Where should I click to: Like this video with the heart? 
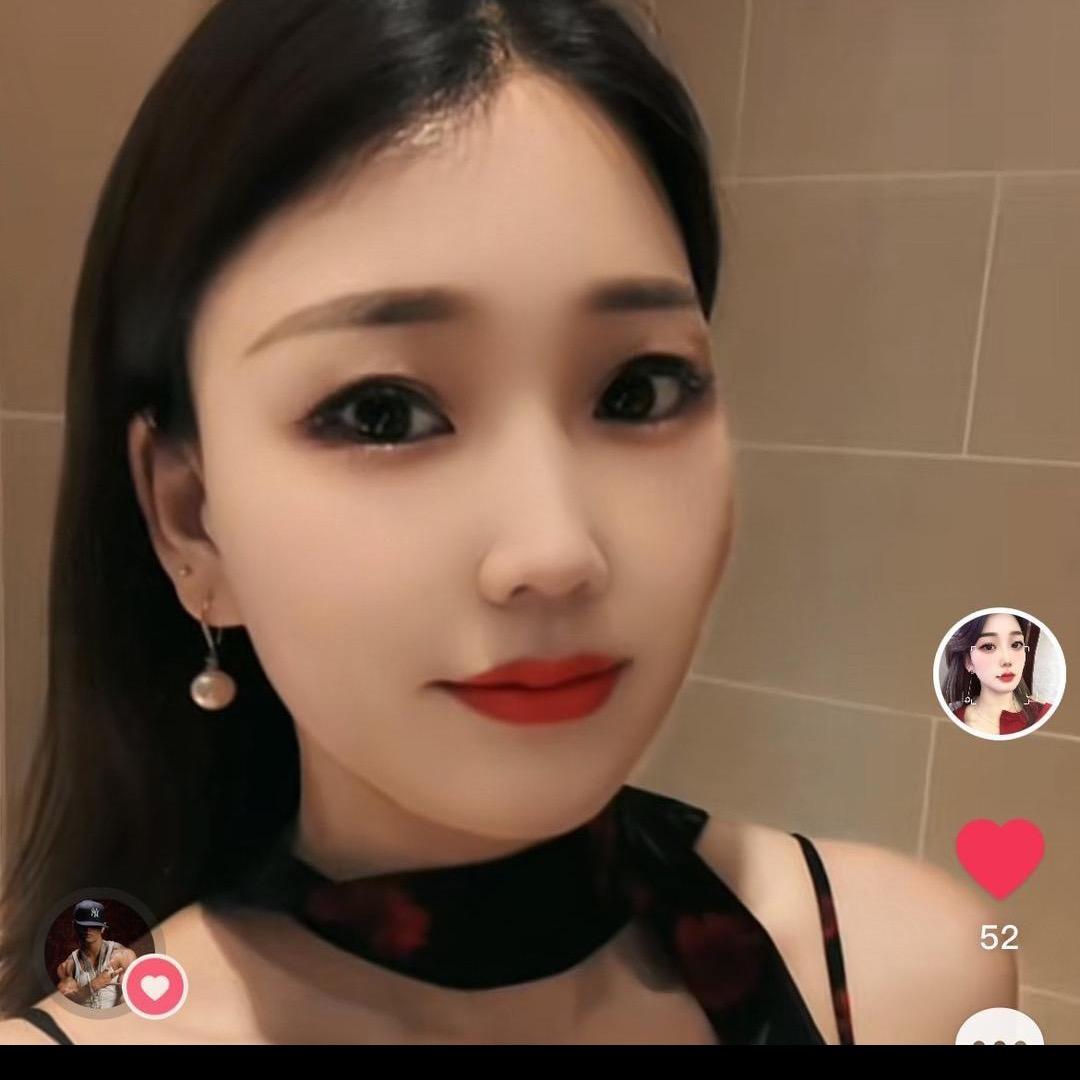click(x=999, y=858)
